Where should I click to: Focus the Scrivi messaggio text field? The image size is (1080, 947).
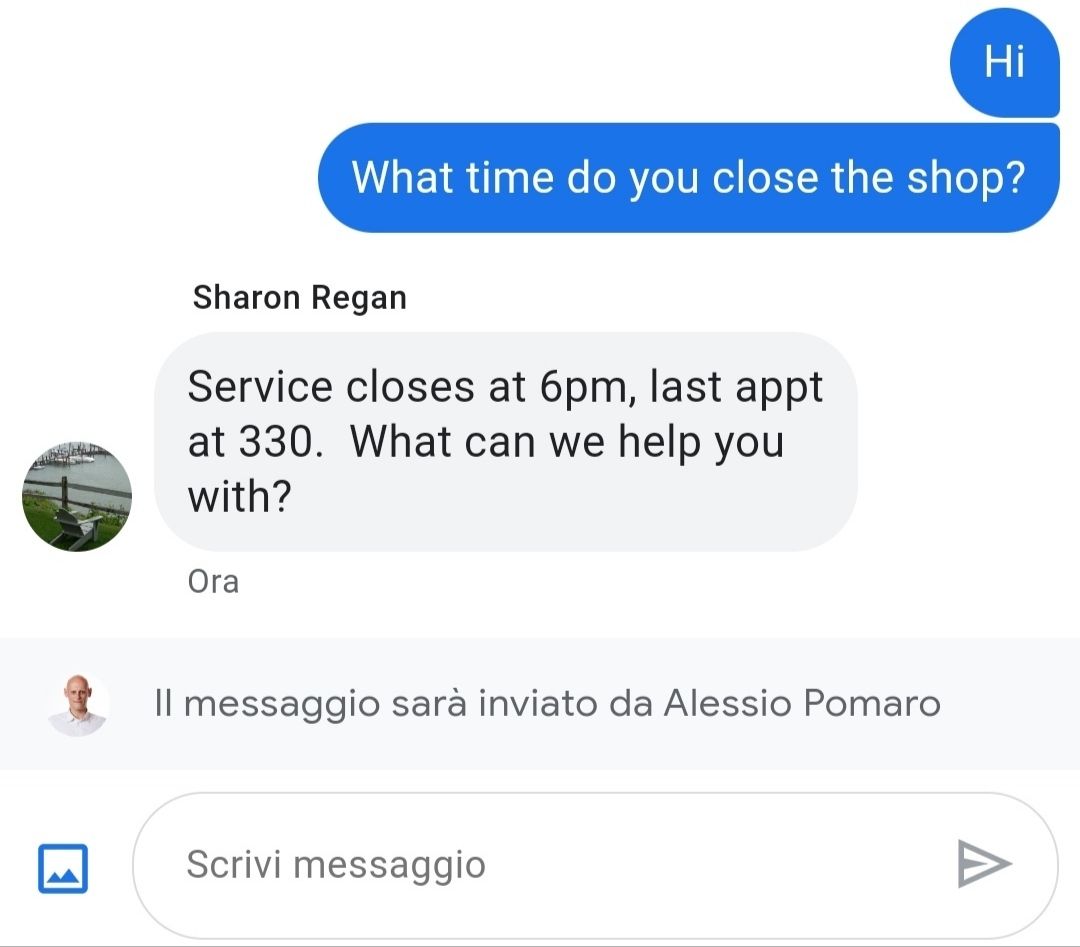click(540, 864)
